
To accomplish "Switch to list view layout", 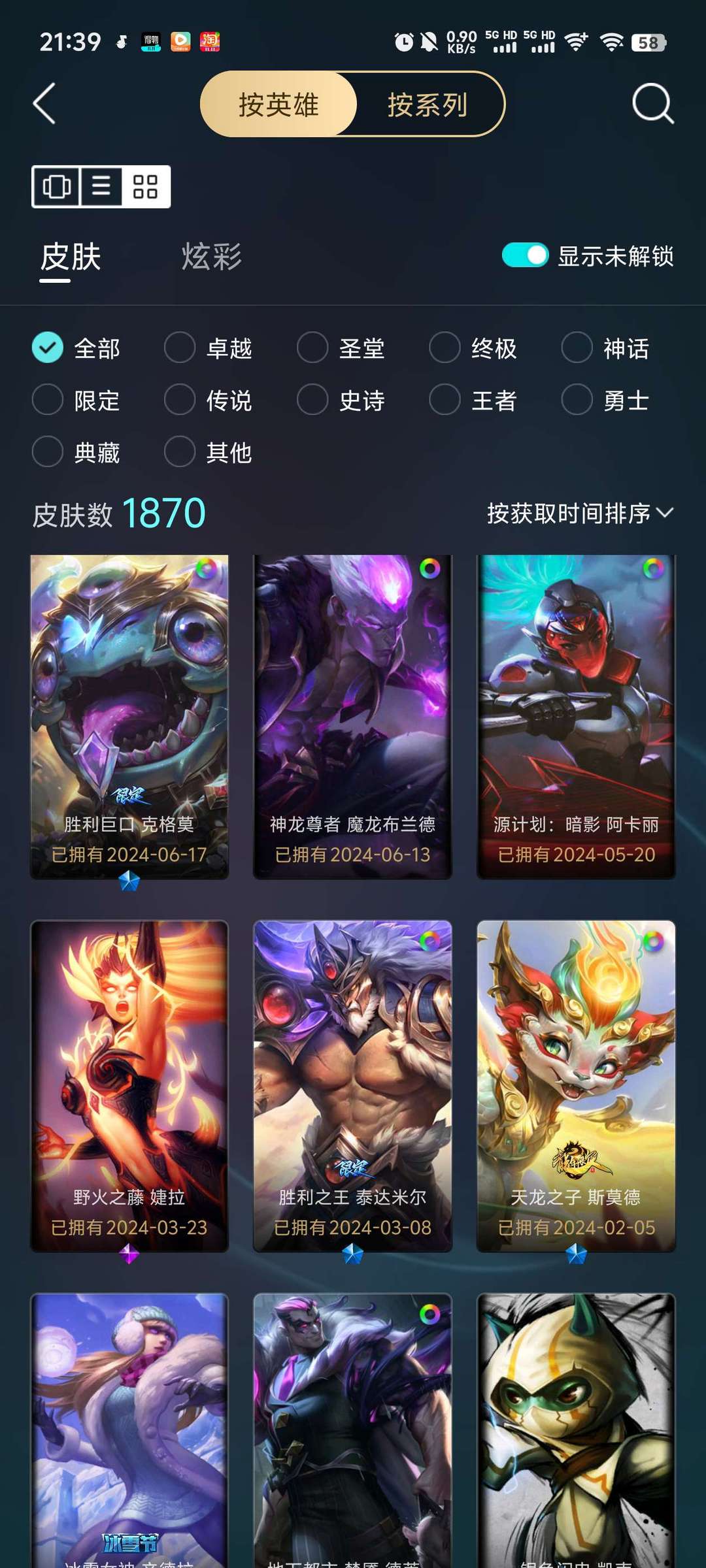I will pos(101,189).
